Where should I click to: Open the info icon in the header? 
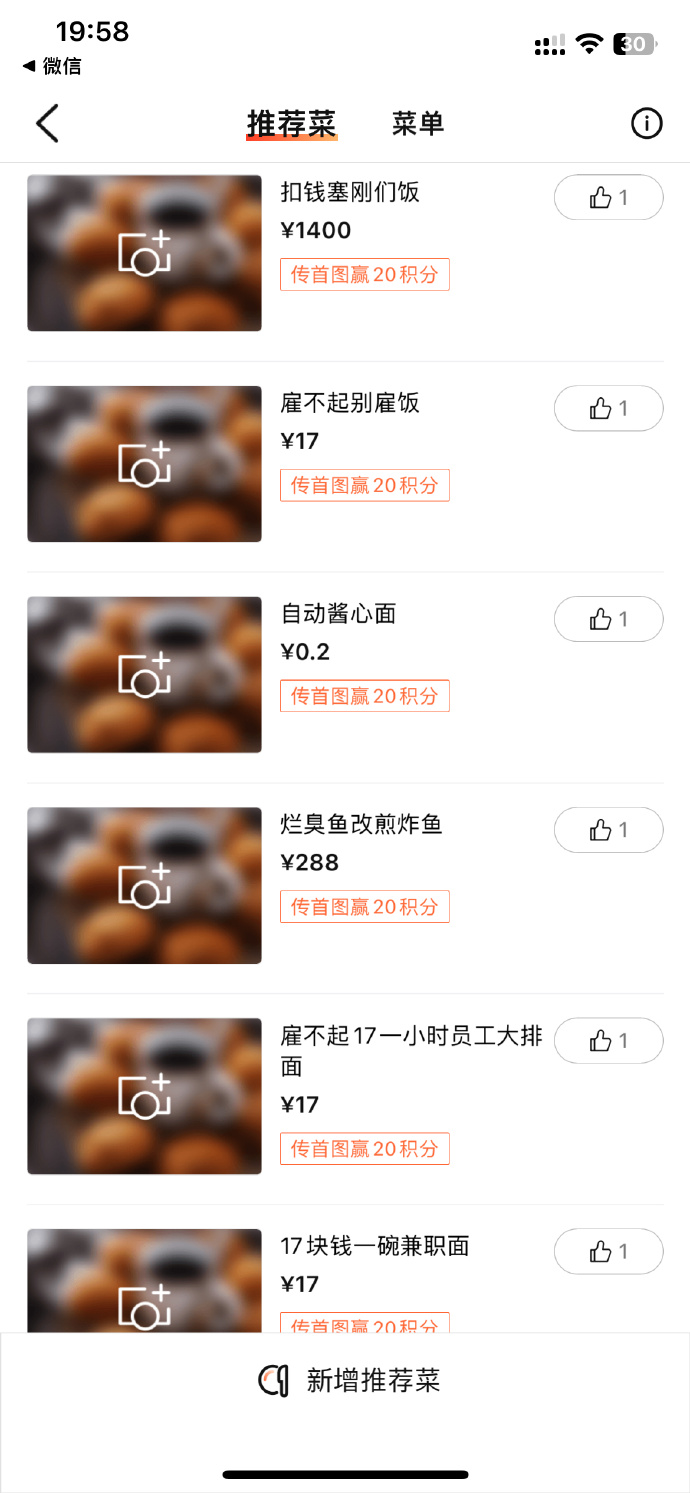[647, 124]
